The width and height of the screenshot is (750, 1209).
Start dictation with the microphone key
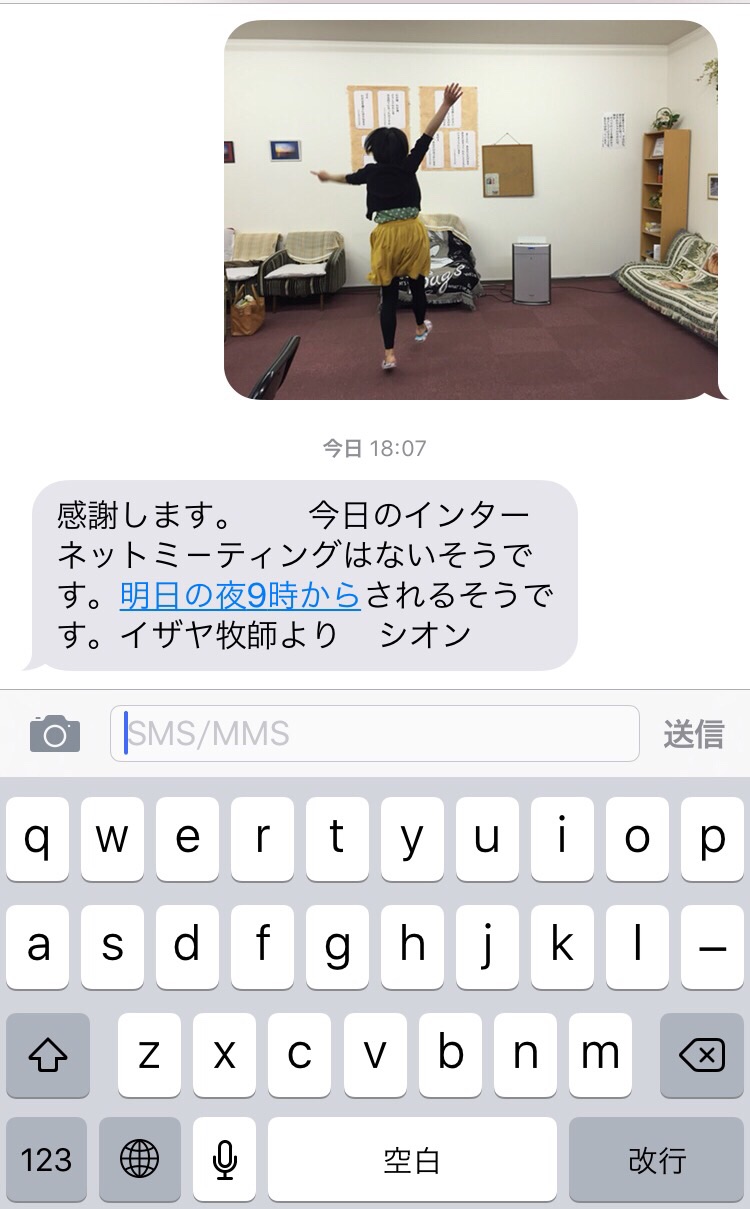pyautogui.click(x=225, y=1160)
